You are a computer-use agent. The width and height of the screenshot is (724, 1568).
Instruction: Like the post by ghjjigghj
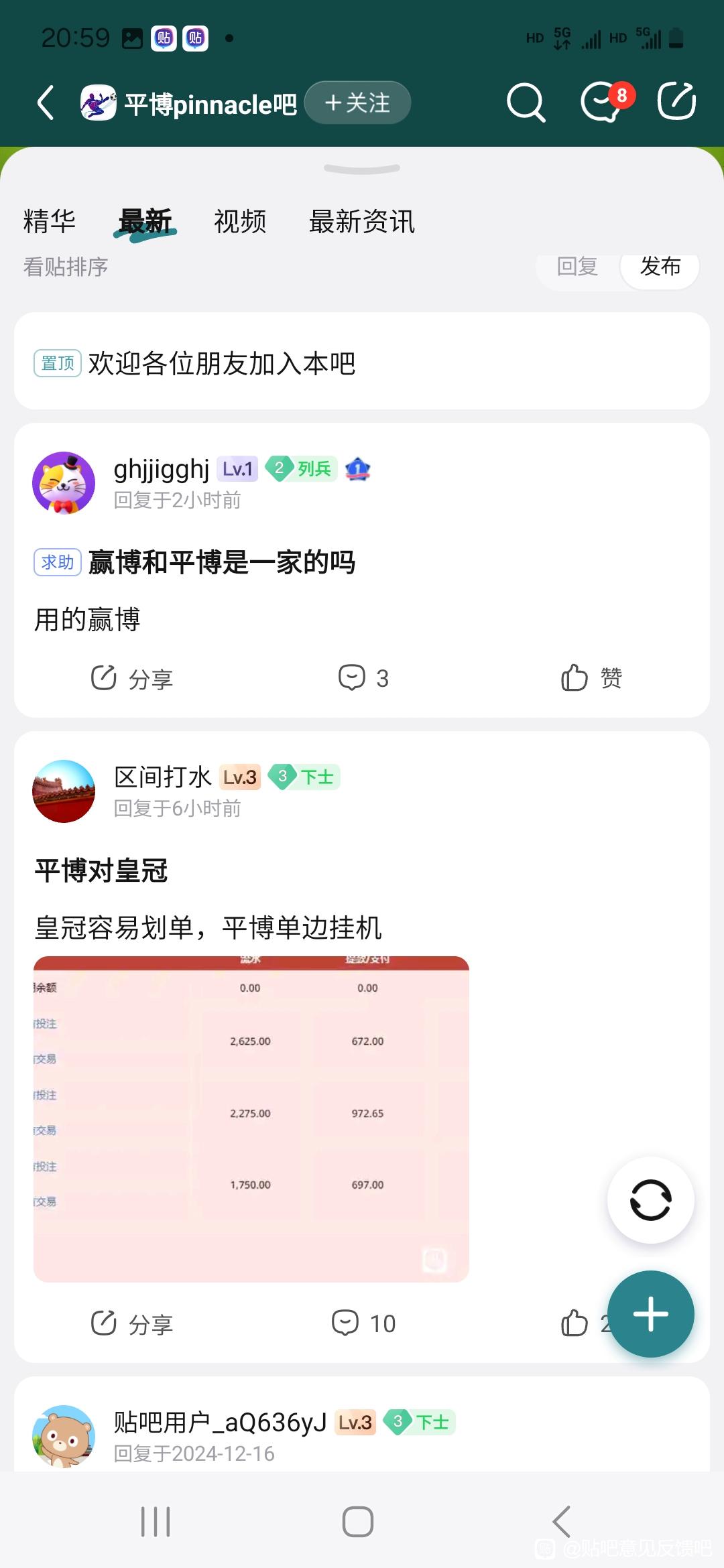(x=591, y=678)
